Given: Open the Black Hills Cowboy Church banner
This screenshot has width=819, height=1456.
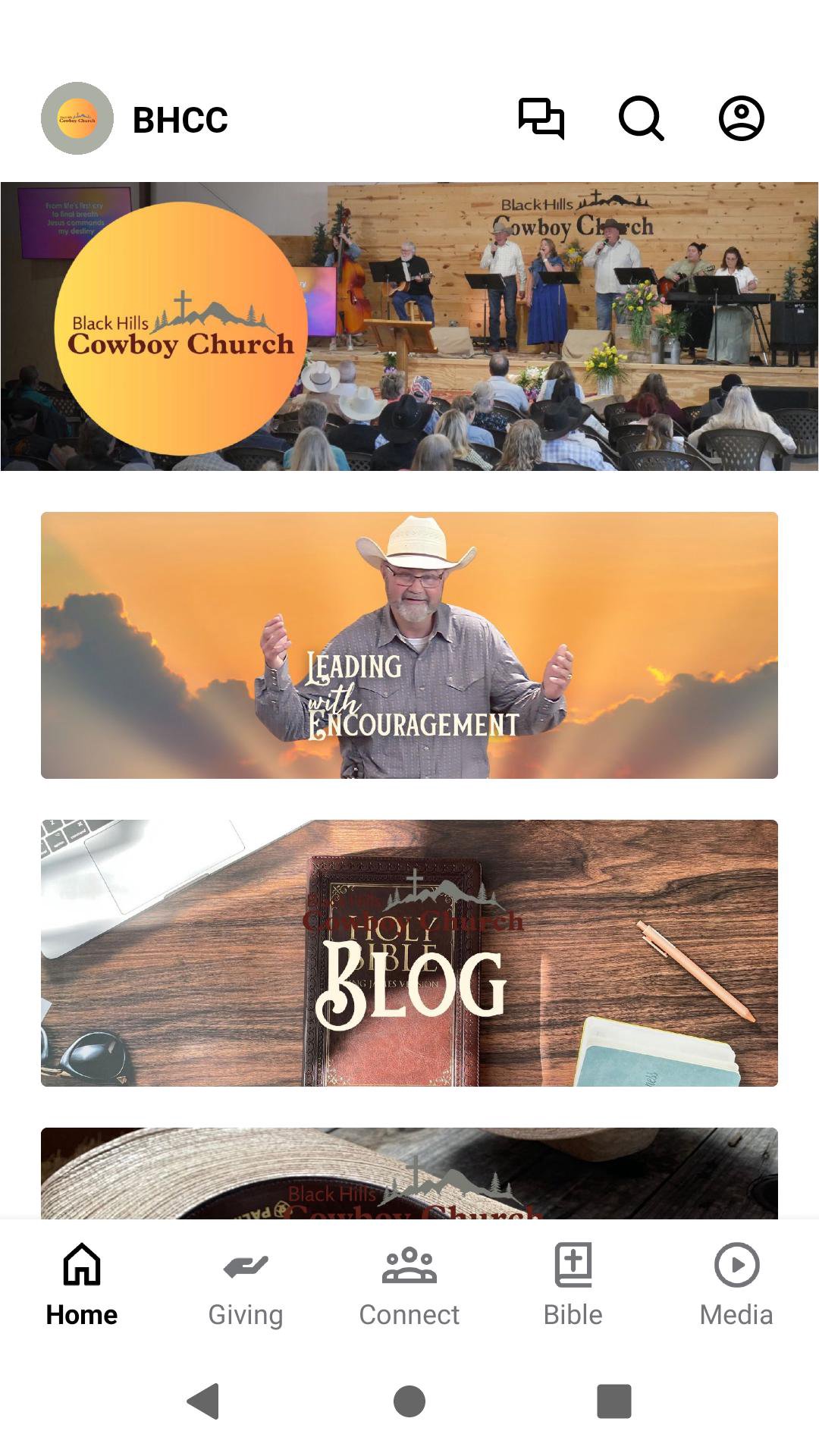Looking at the screenshot, I should point(409,326).
